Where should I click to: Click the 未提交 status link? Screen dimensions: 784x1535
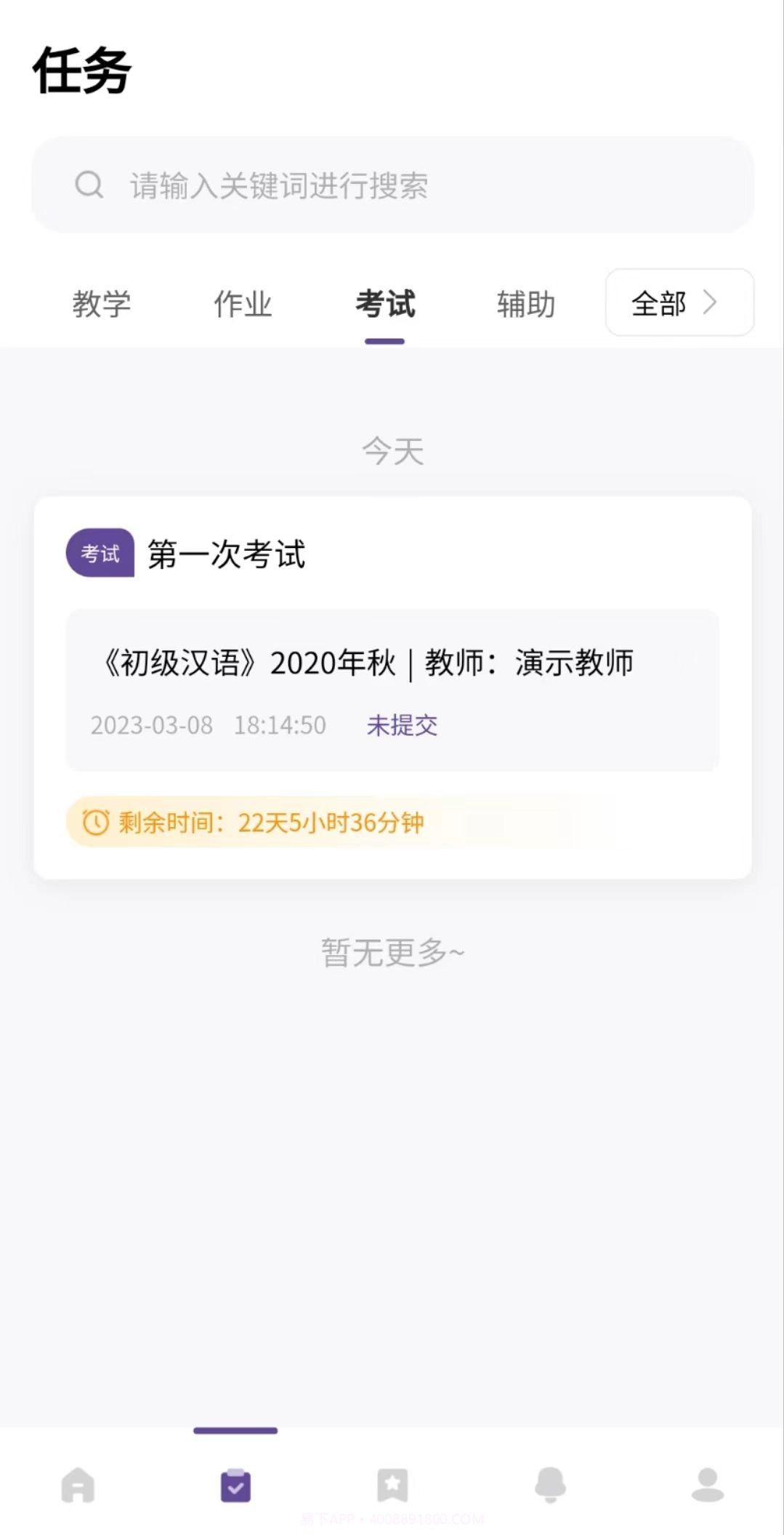(x=402, y=725)
